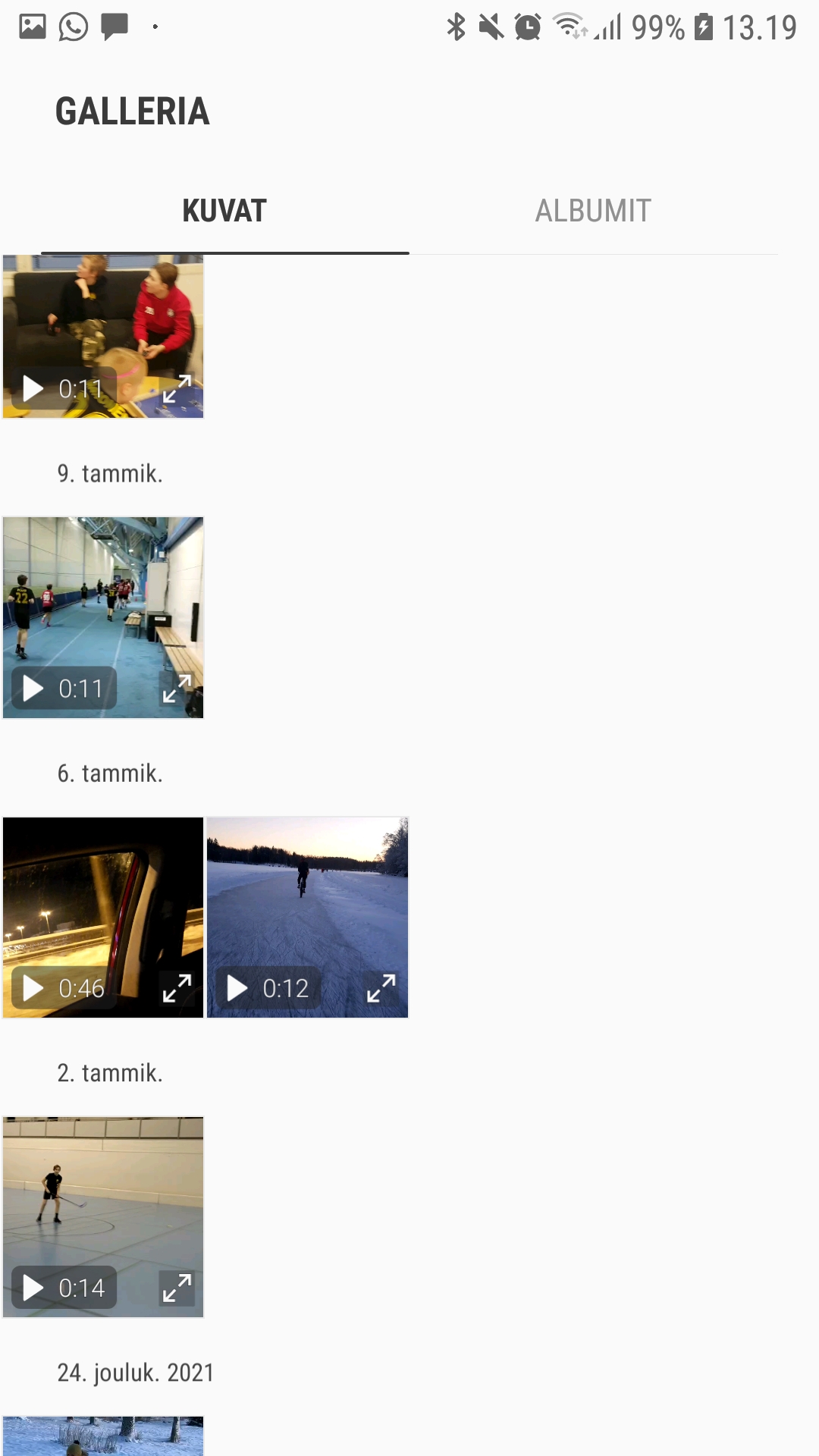Open the 0:14 floorball video from 2. tammik.
The image size is (819, 1456).
click(x=102, y=1198)
